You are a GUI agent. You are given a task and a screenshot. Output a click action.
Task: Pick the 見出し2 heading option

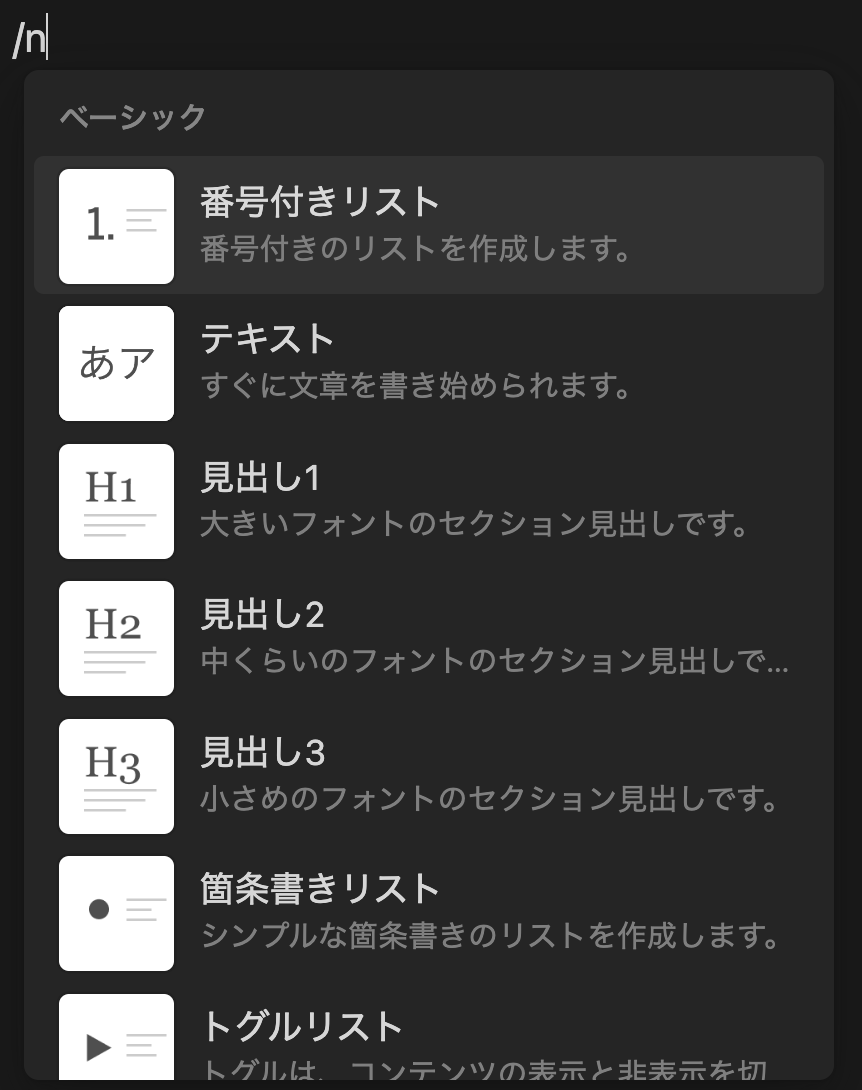[428, 638]
